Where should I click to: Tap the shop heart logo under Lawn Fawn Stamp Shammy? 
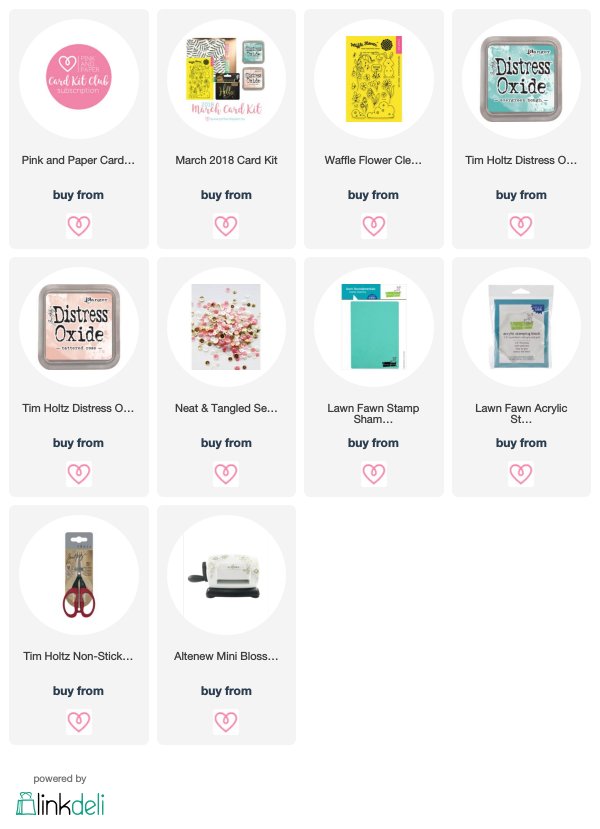point(374,474)
